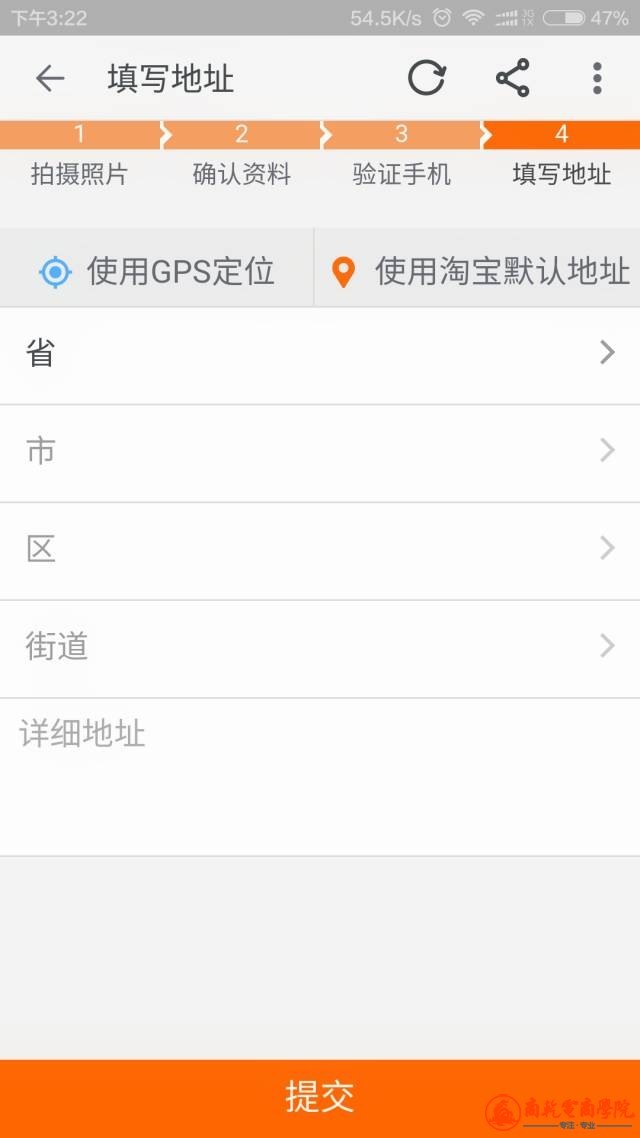Image resolution: width=640 pixels, height=1138 pixels.
Task: Open the 市 city picker
Action: click(x=320, y=451)
